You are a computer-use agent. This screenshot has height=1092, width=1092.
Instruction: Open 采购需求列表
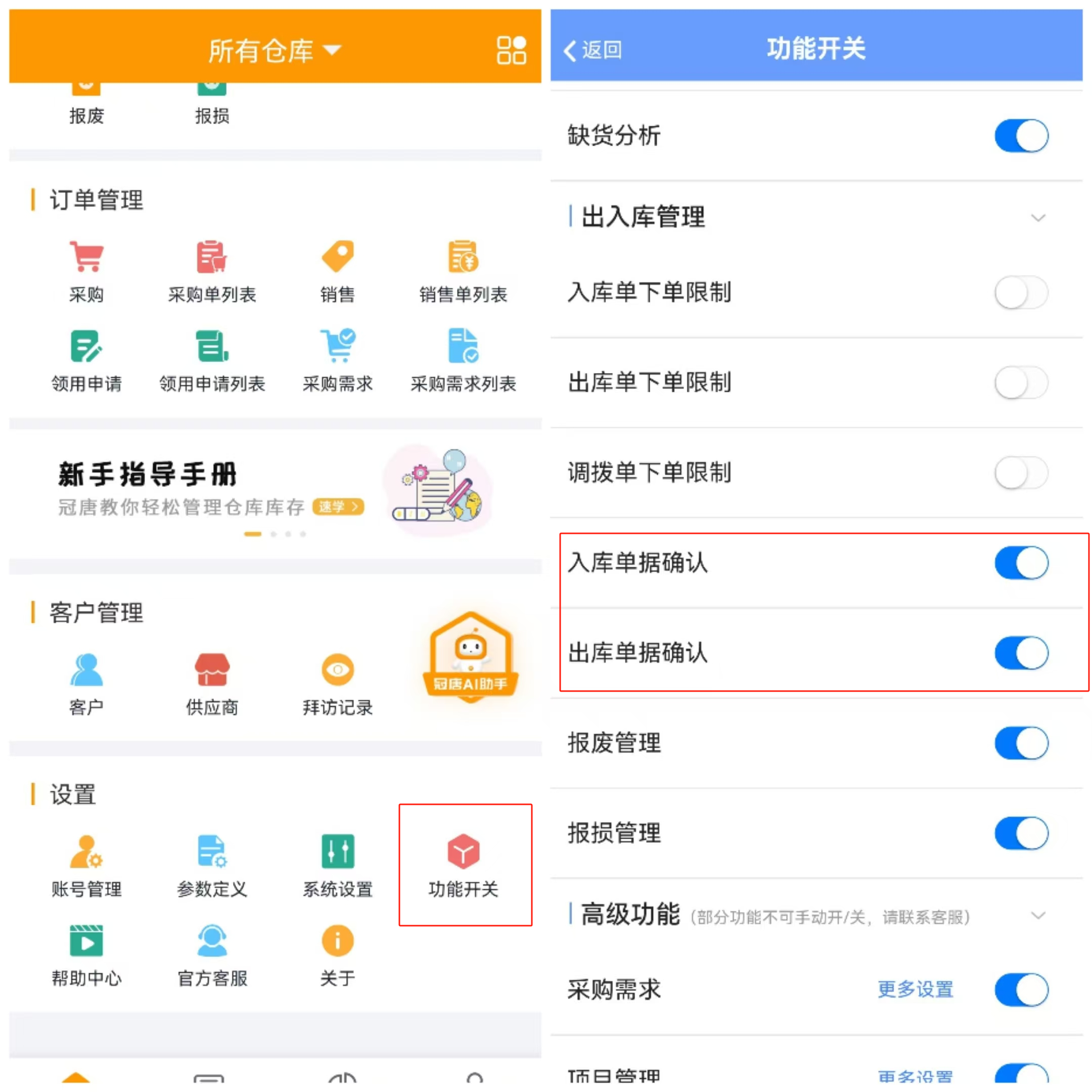463,359
